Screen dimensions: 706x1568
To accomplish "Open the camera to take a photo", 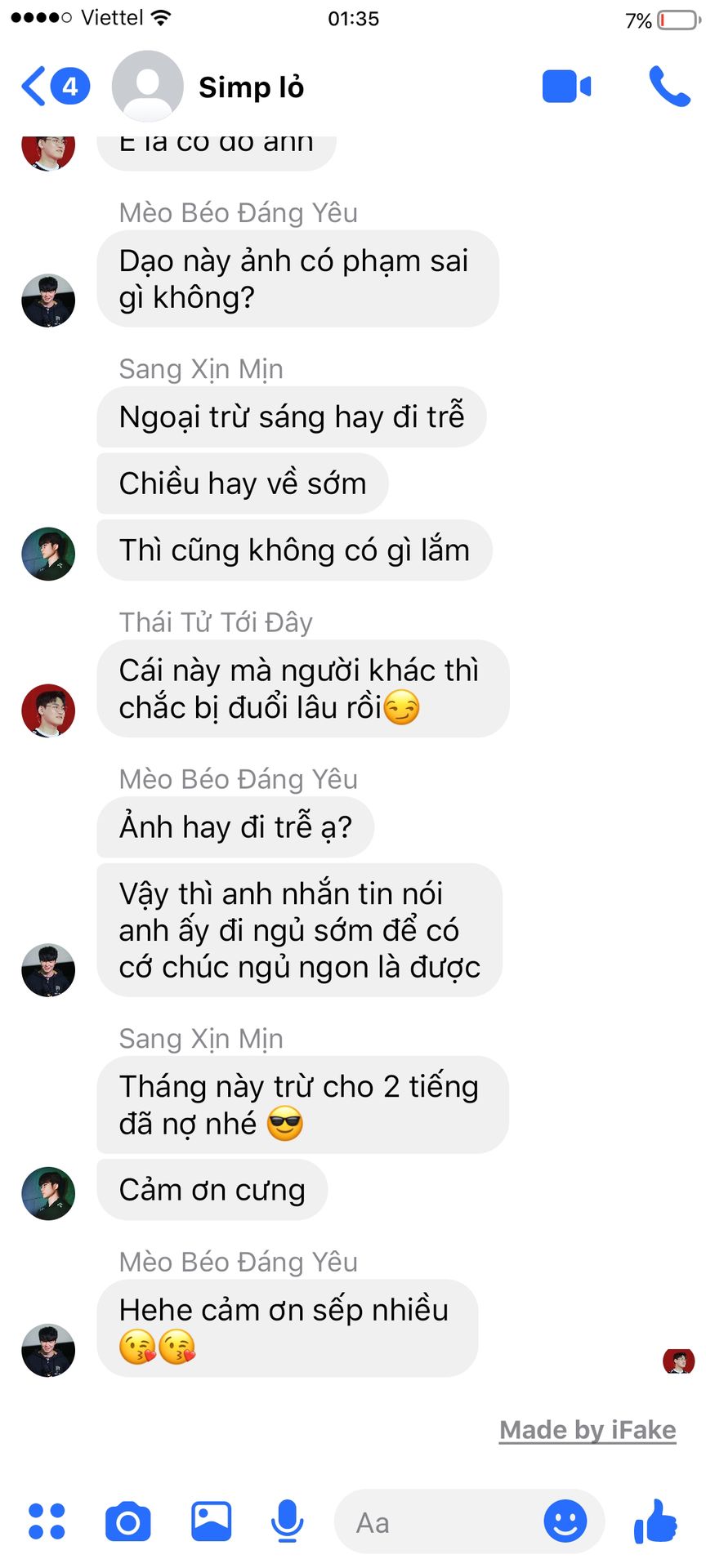I will click(128, 1521).
